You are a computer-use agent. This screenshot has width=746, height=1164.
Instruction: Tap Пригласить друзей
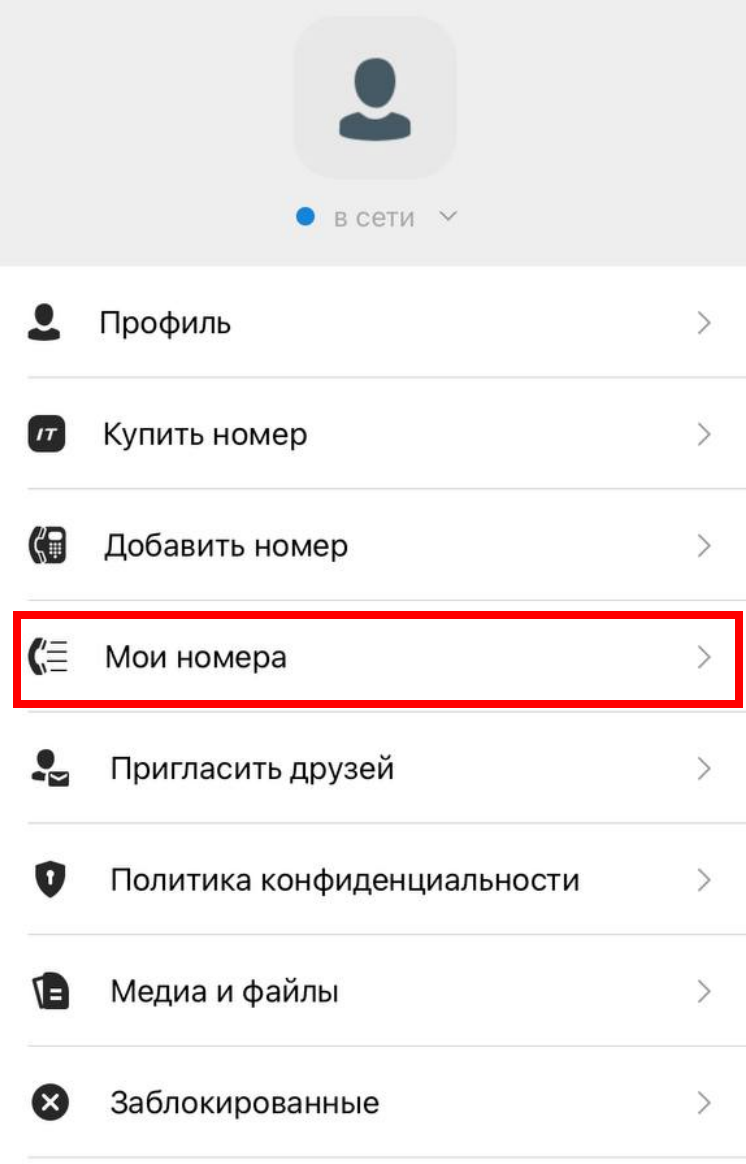pyautogui.click(x=372, y=769)
